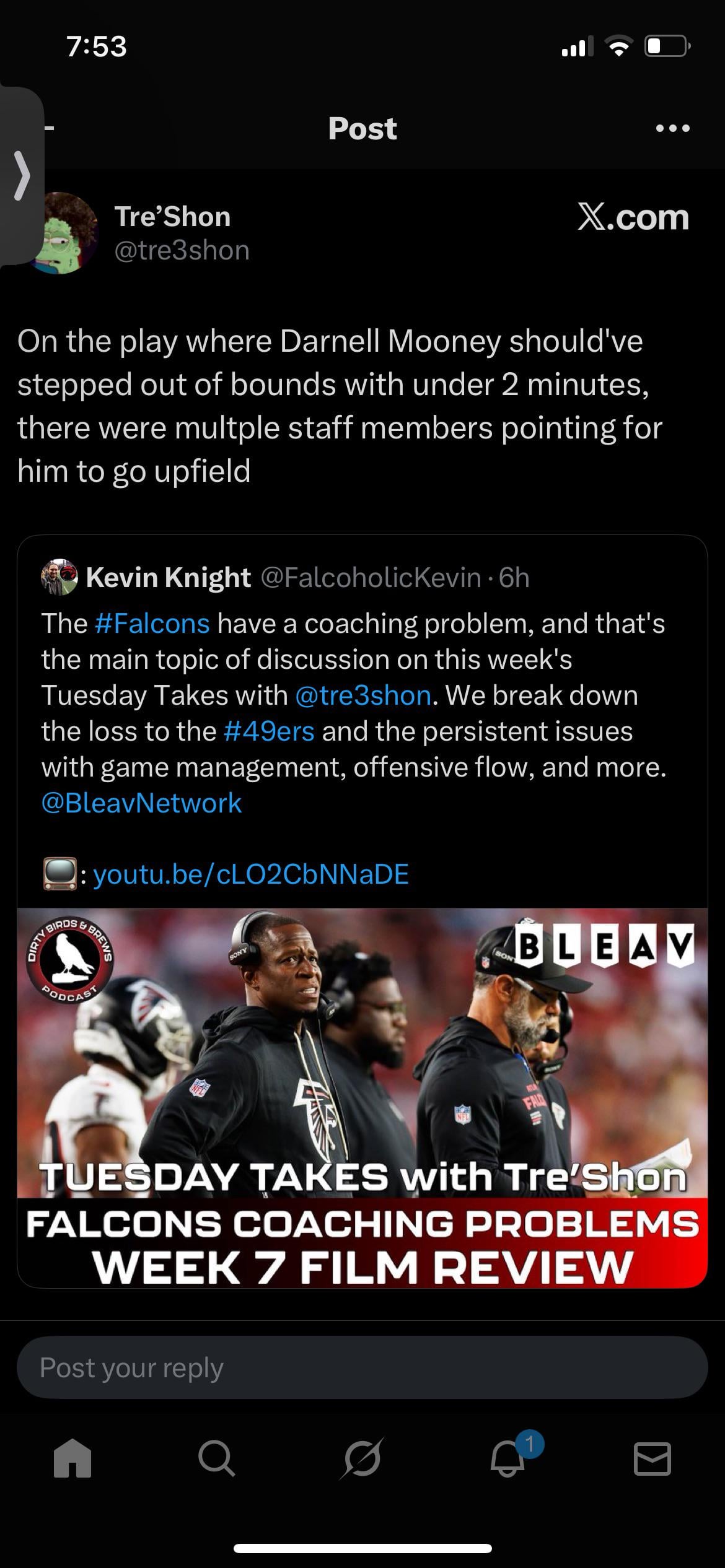Open the notifications bell tab
Screen dimensions: 725x1568
click(508, 1460)
